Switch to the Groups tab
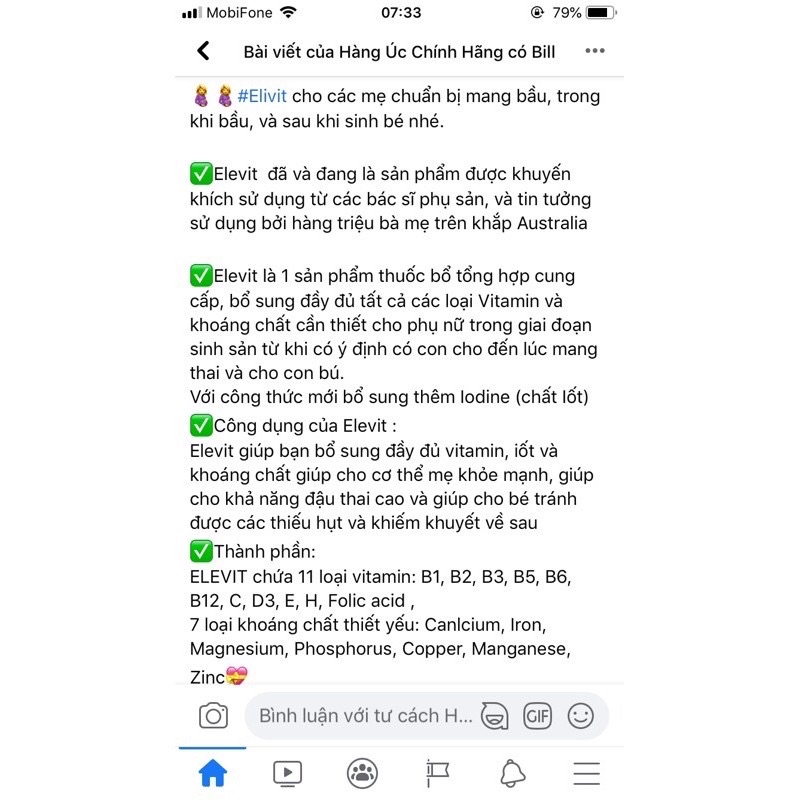 point(362,773)
